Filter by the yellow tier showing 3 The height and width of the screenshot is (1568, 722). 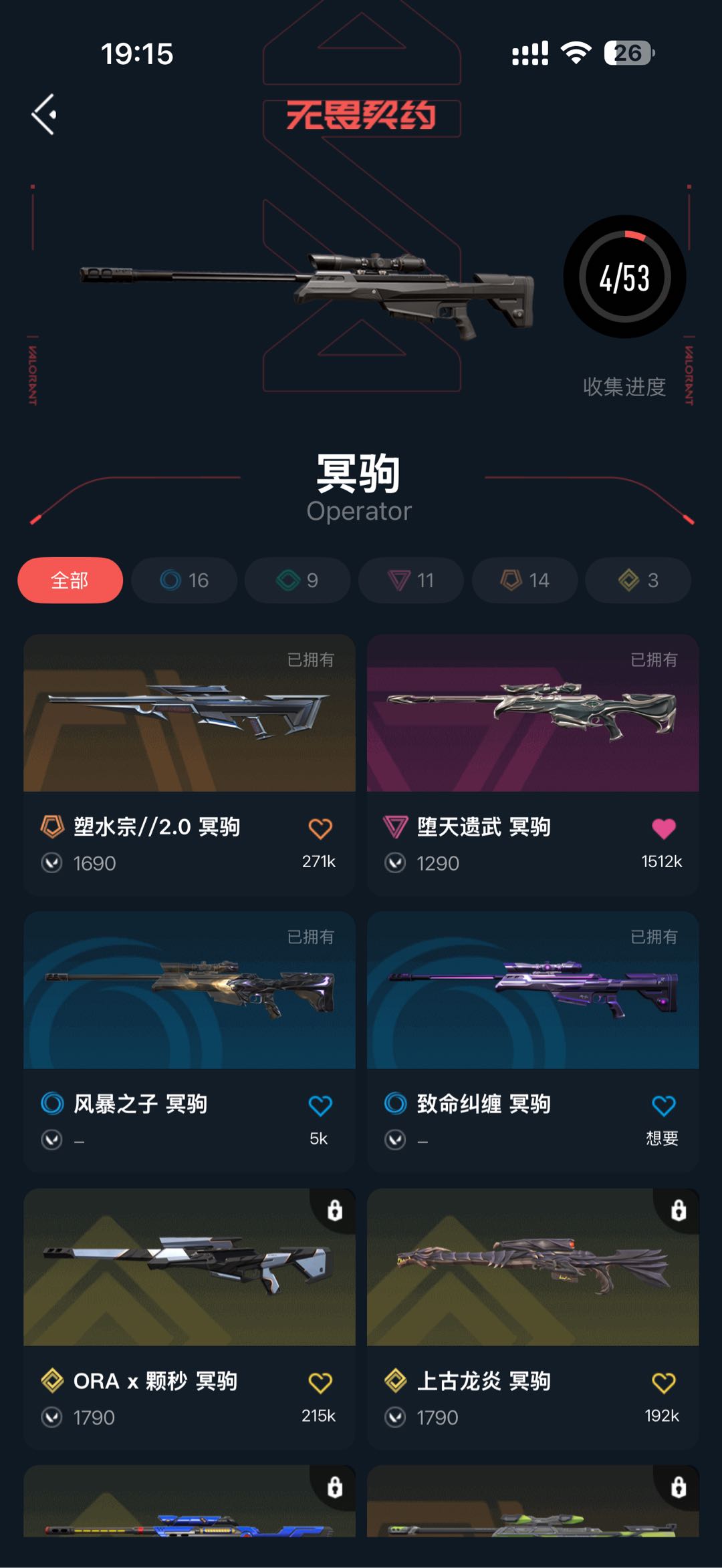point(638,580)
